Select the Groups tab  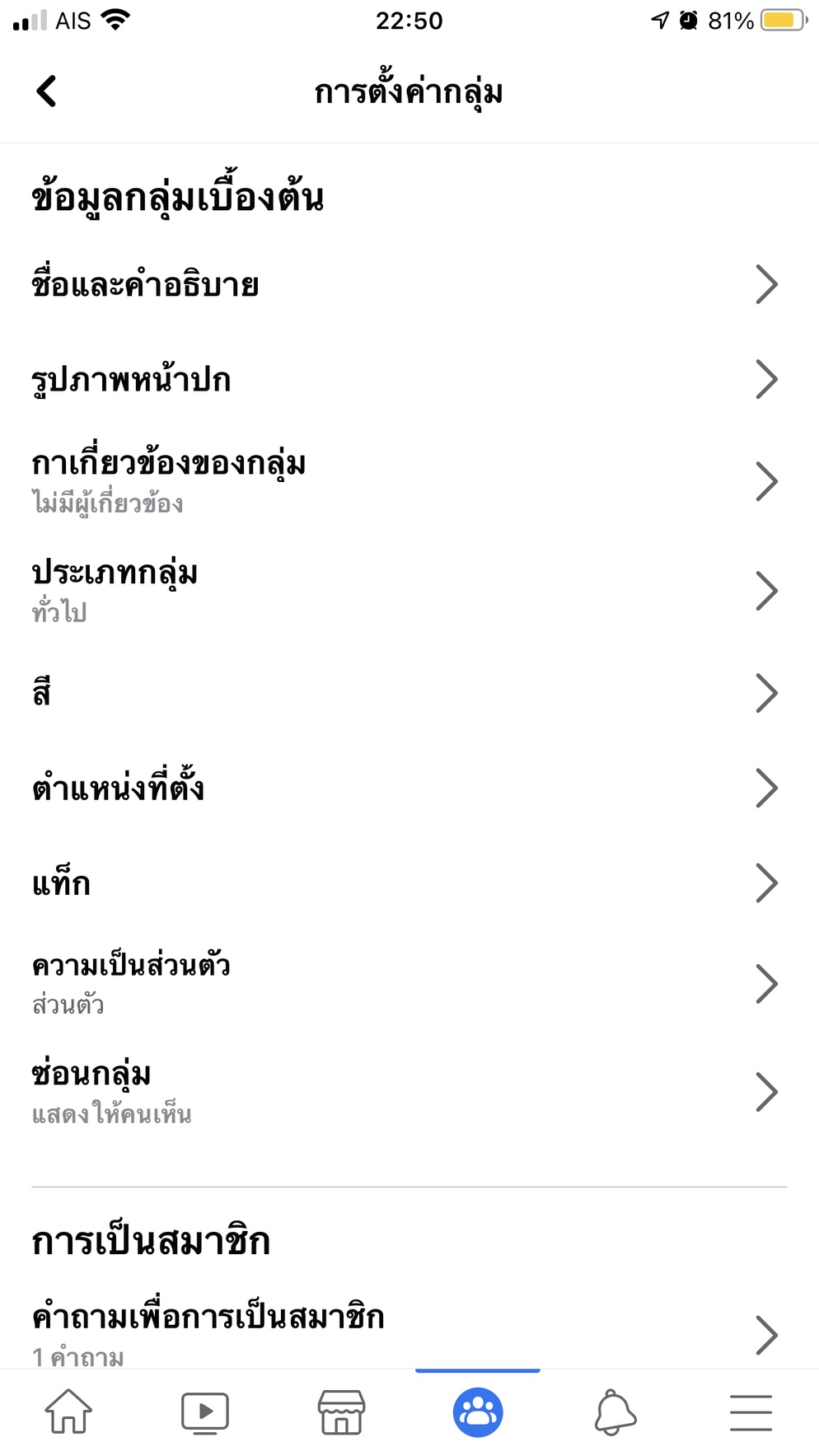[x=478, y=1412]
